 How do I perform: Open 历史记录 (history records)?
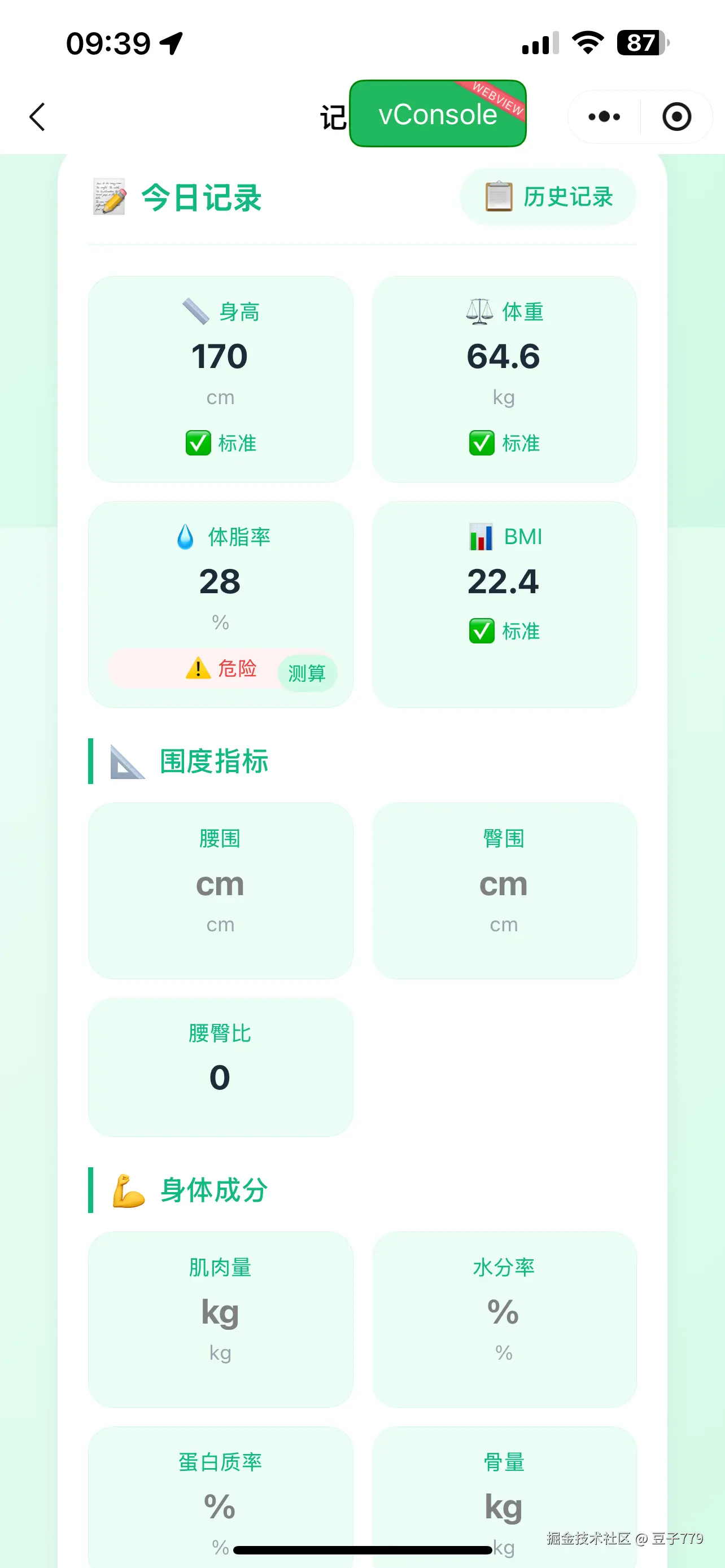(548, 196)
